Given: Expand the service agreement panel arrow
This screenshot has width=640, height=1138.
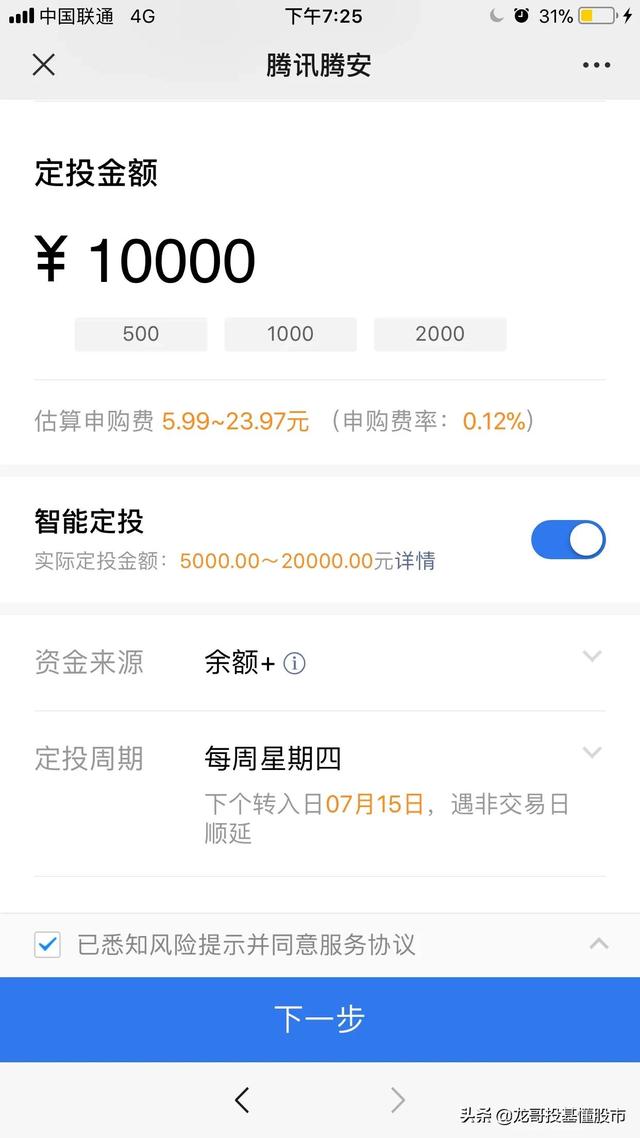Looking at the screenshot, I should click(x=599, y=944).
